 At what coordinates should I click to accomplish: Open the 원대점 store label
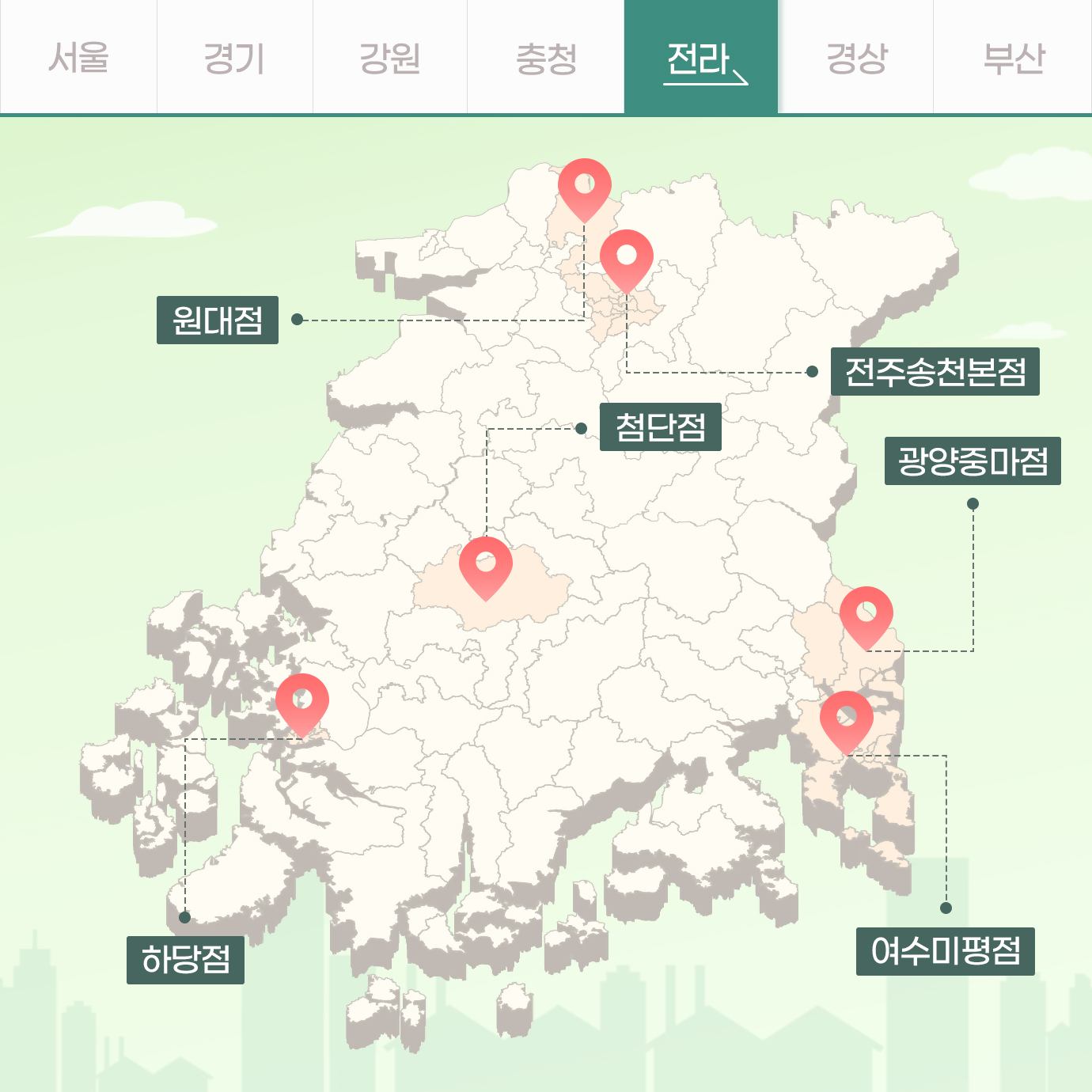tap(218, 320)
